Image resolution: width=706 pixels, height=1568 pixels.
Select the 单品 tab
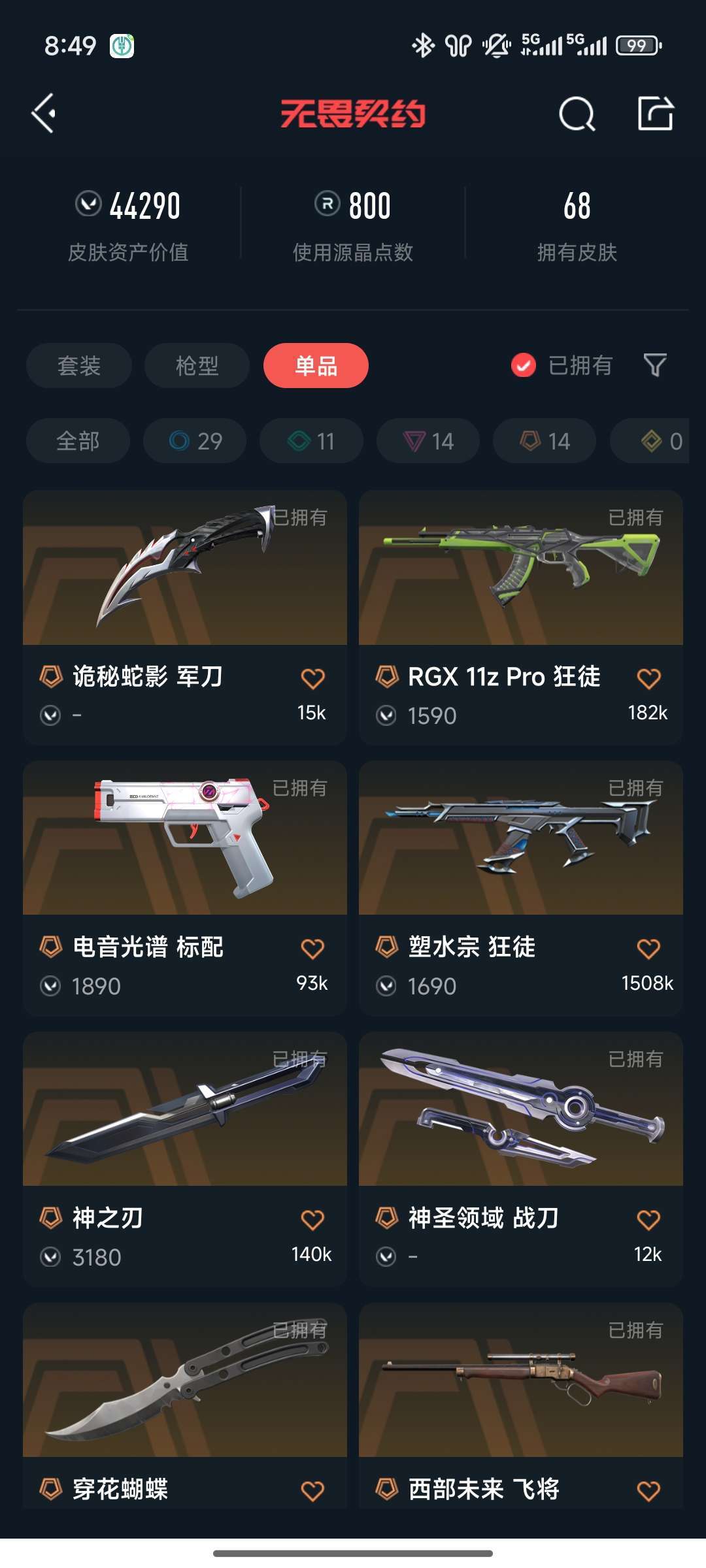click(316, 365)
